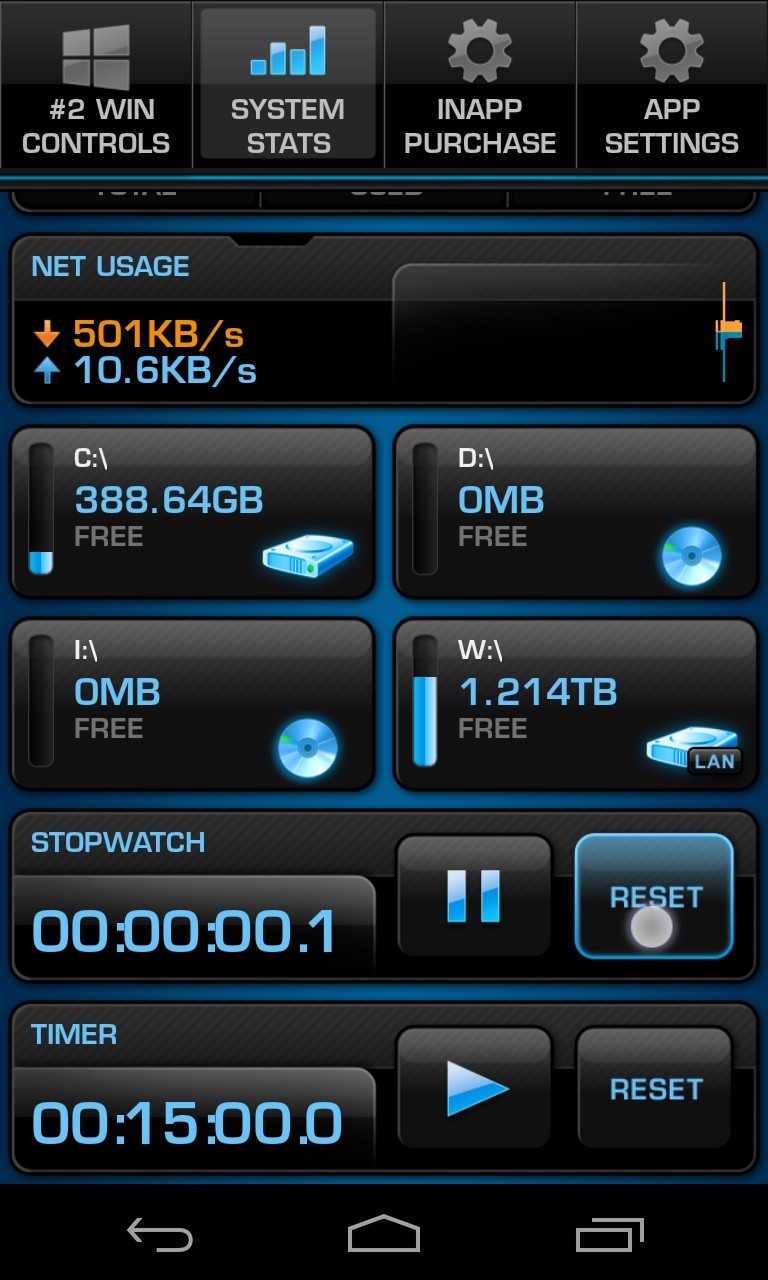
Task: Reset the timer
Action: pyautogui.click(x=655, y=1087)
